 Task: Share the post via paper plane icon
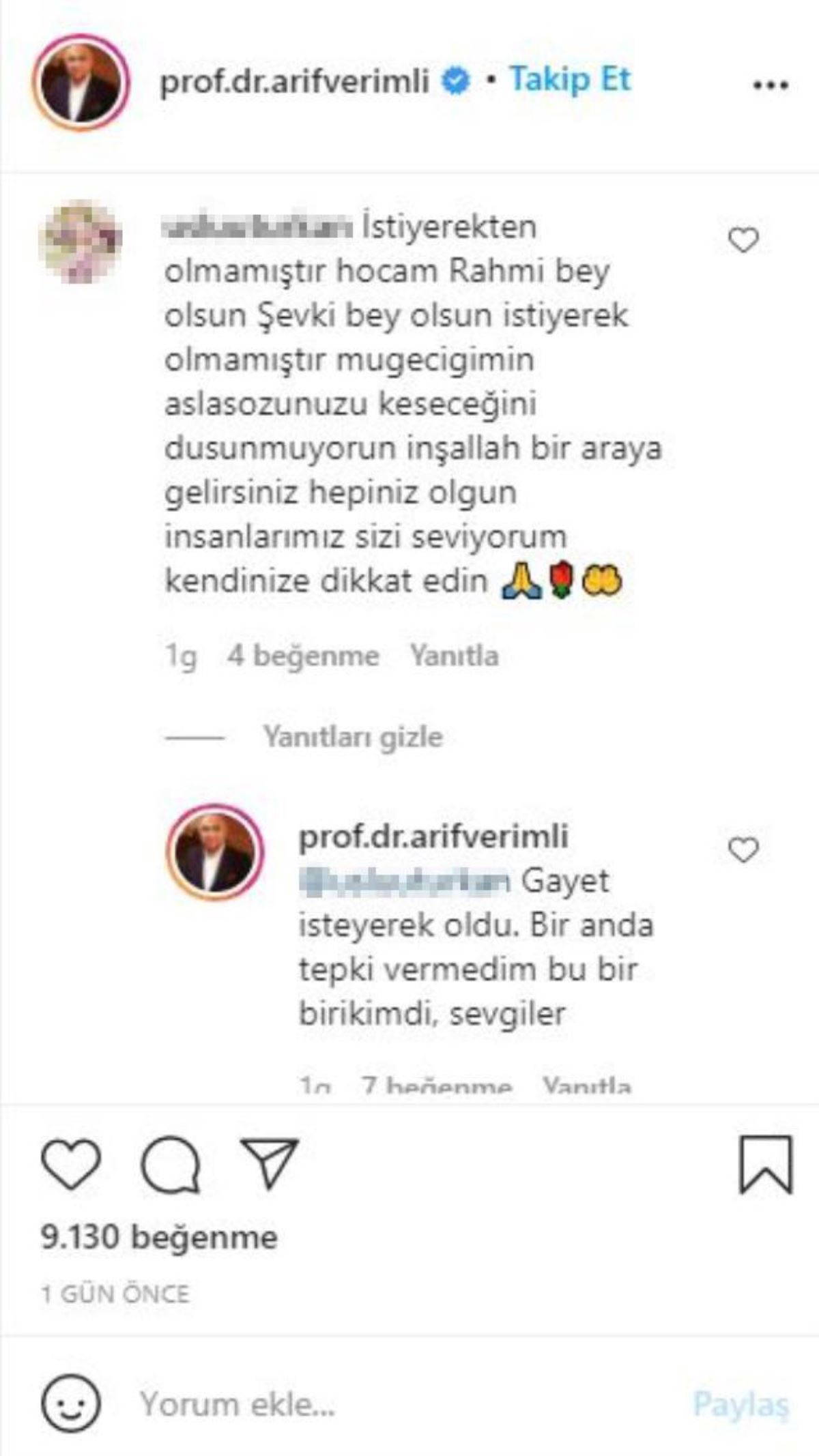coord(270,1164)
